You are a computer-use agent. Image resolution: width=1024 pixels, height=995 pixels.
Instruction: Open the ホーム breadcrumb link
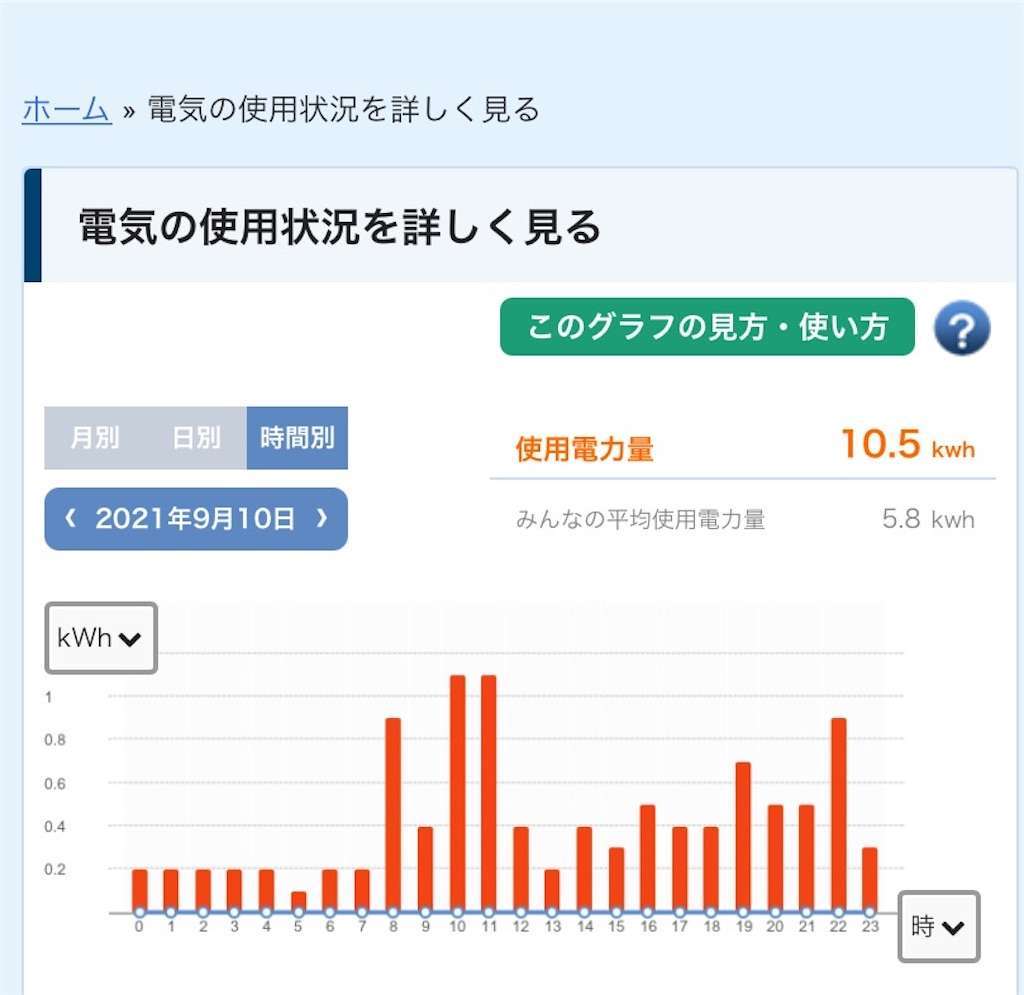coord(66,110)
